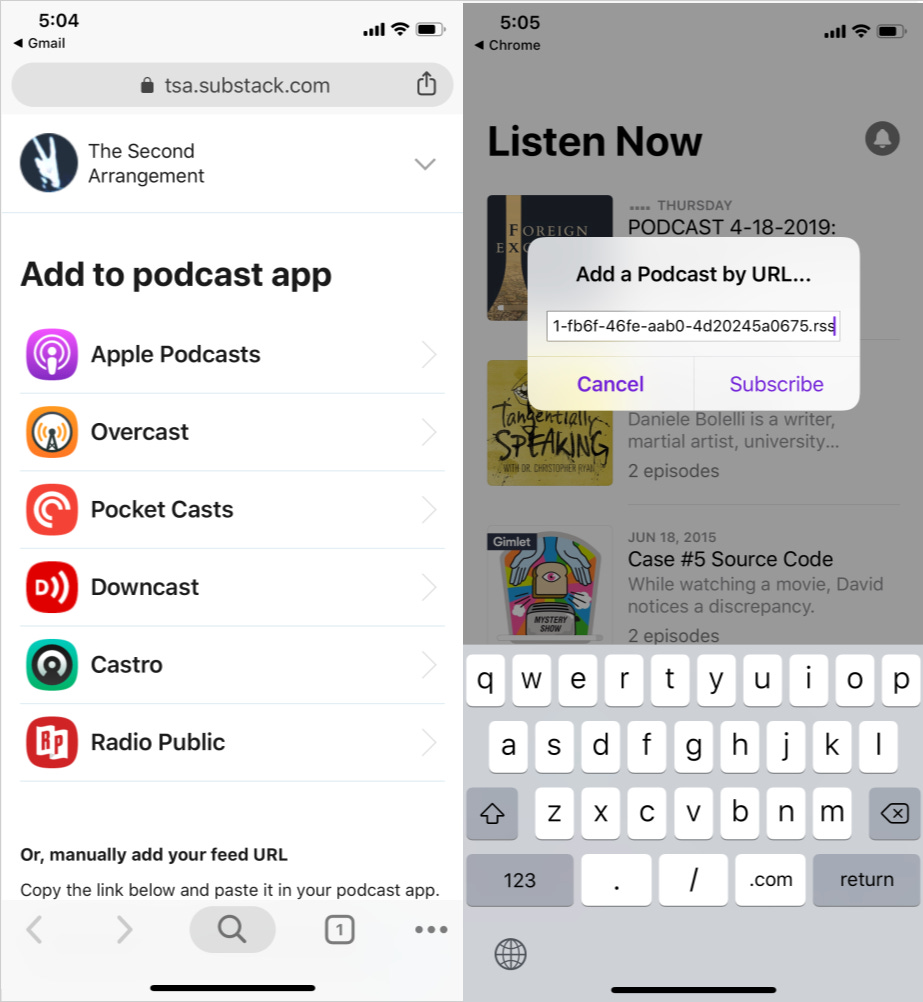
Task: Subscribe to the entered feed URL
Action: [776, 384]
